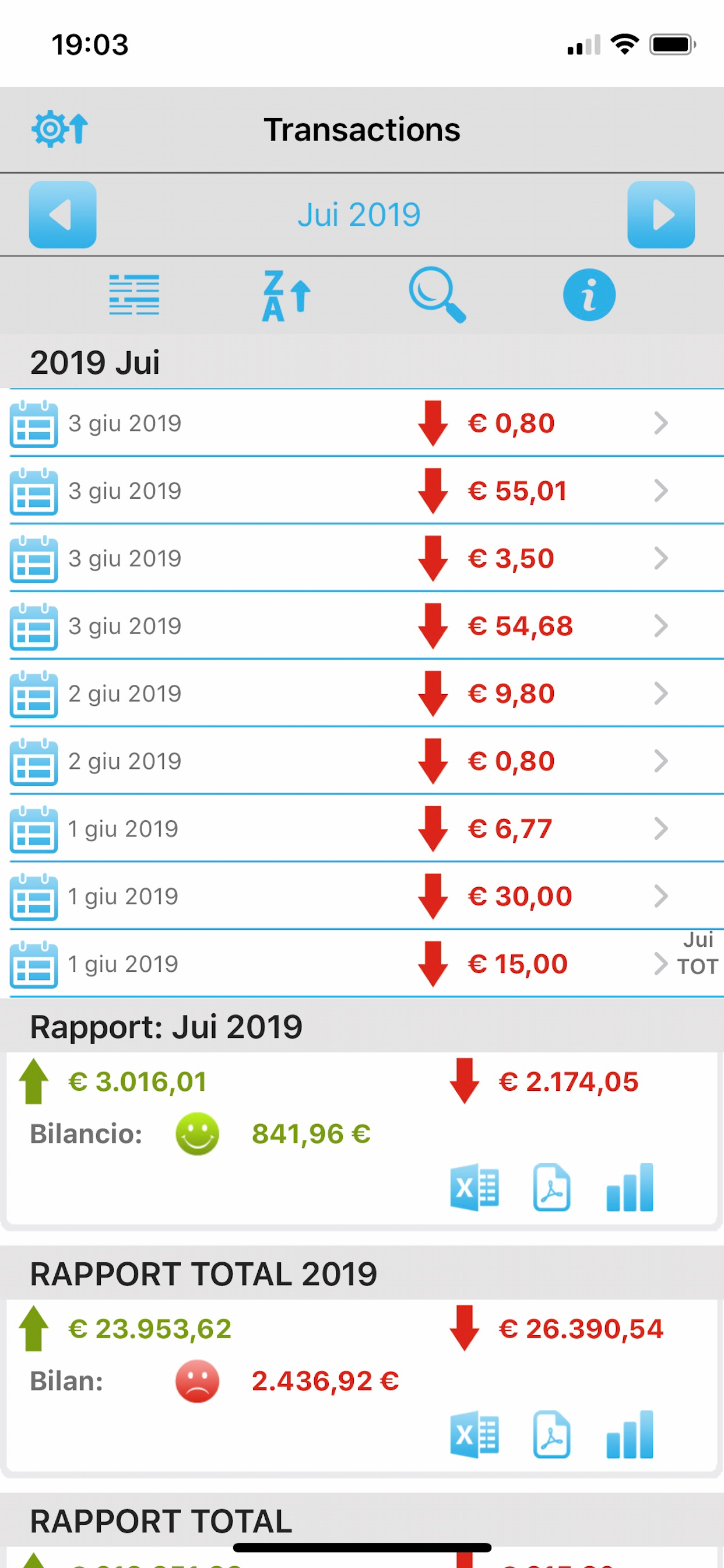
Task: Go to the previous month
Action: pos(63,214)
